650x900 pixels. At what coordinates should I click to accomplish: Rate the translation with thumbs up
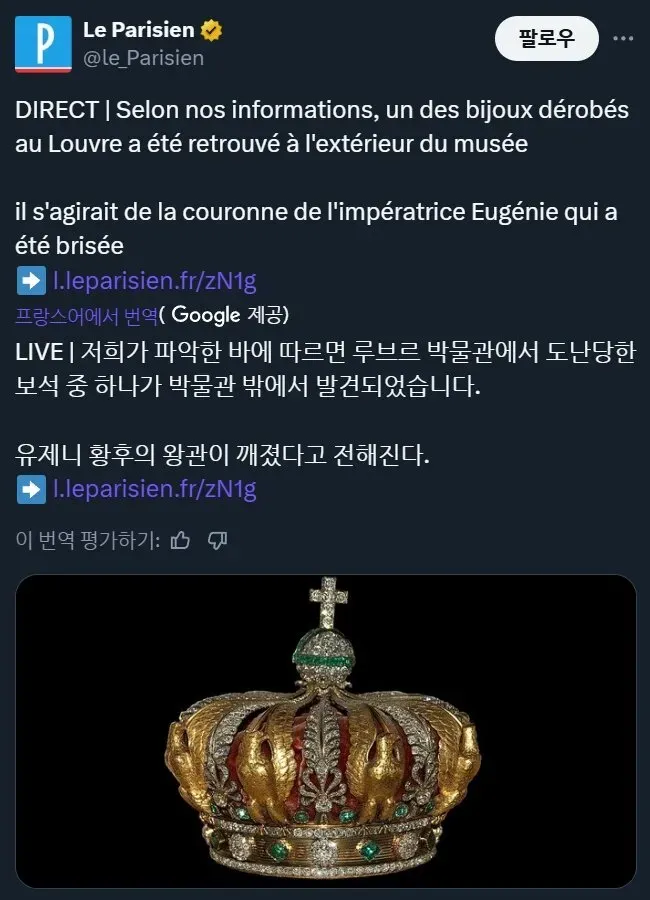pyautogui.click(x=180, y=541)
